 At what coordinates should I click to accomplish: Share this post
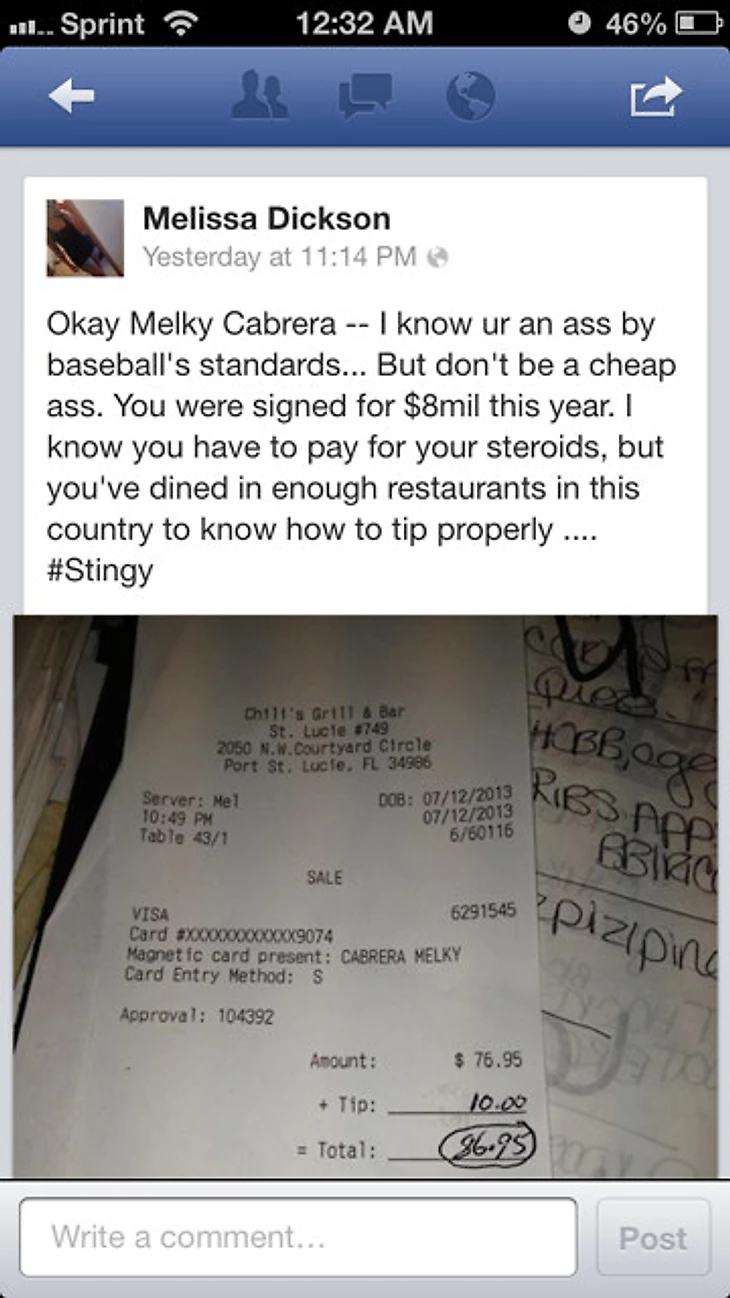tap(655, 96)
